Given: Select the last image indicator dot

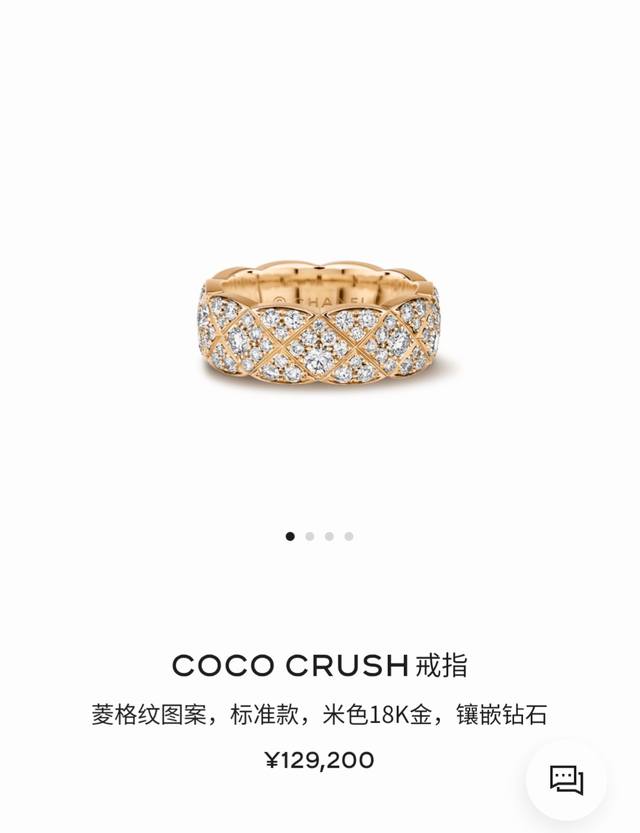Looking at the screenshot, I should [x=349, y=536].
